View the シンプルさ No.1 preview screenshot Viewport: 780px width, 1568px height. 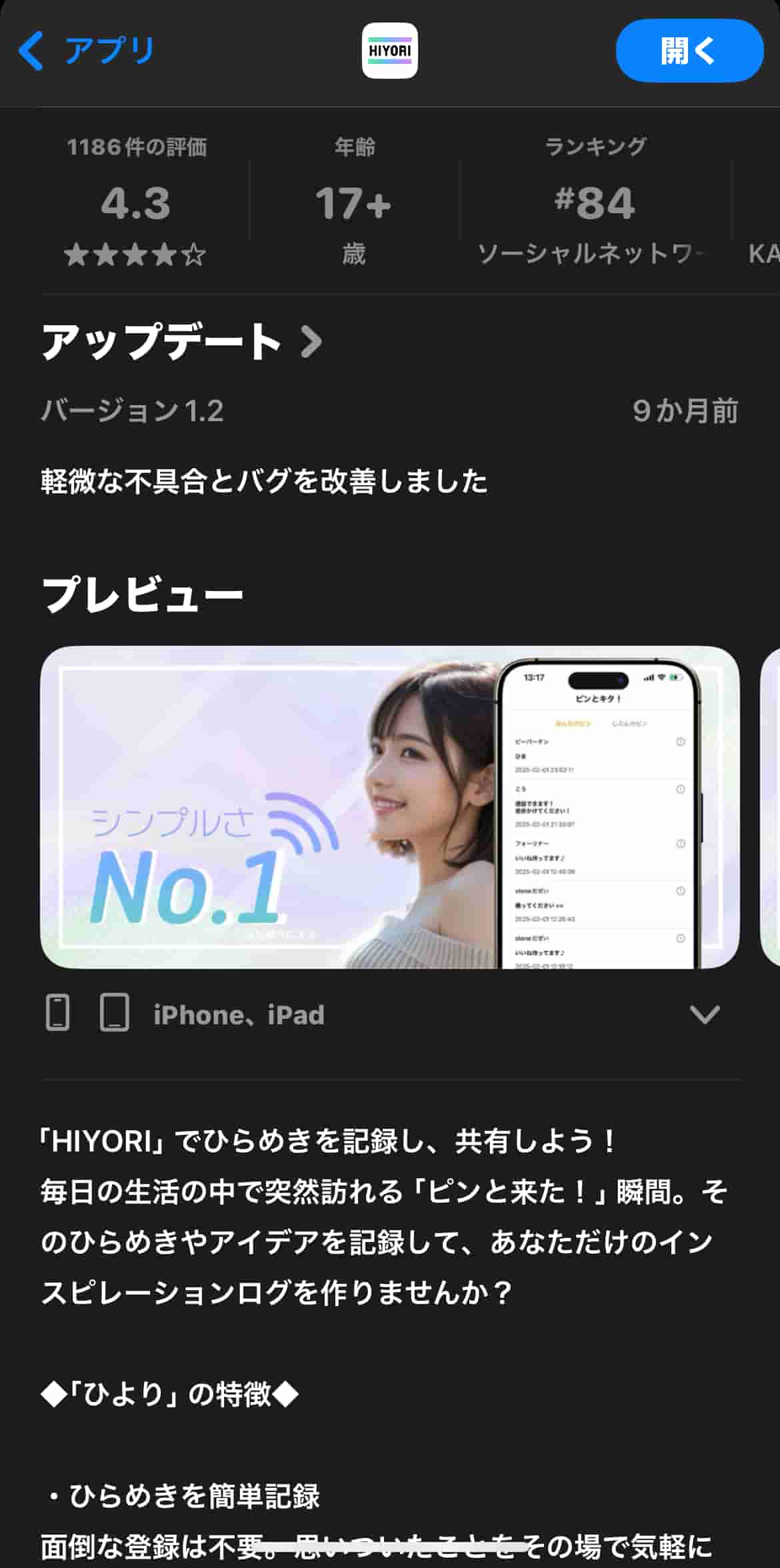point(389,807)
